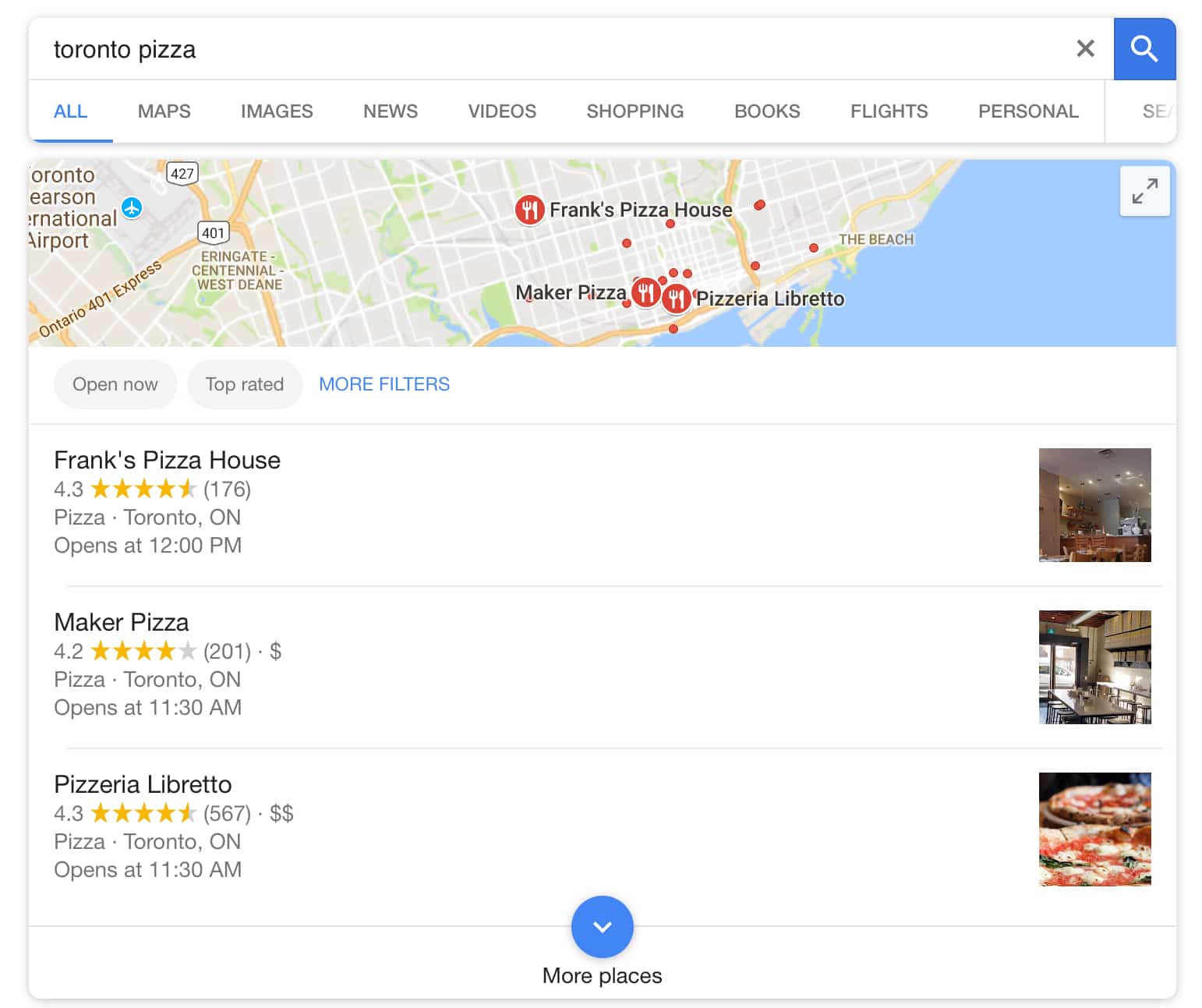Open the Maker Pizza listing
This screenshot has height=1008, width=1202.
pos(122,623)
